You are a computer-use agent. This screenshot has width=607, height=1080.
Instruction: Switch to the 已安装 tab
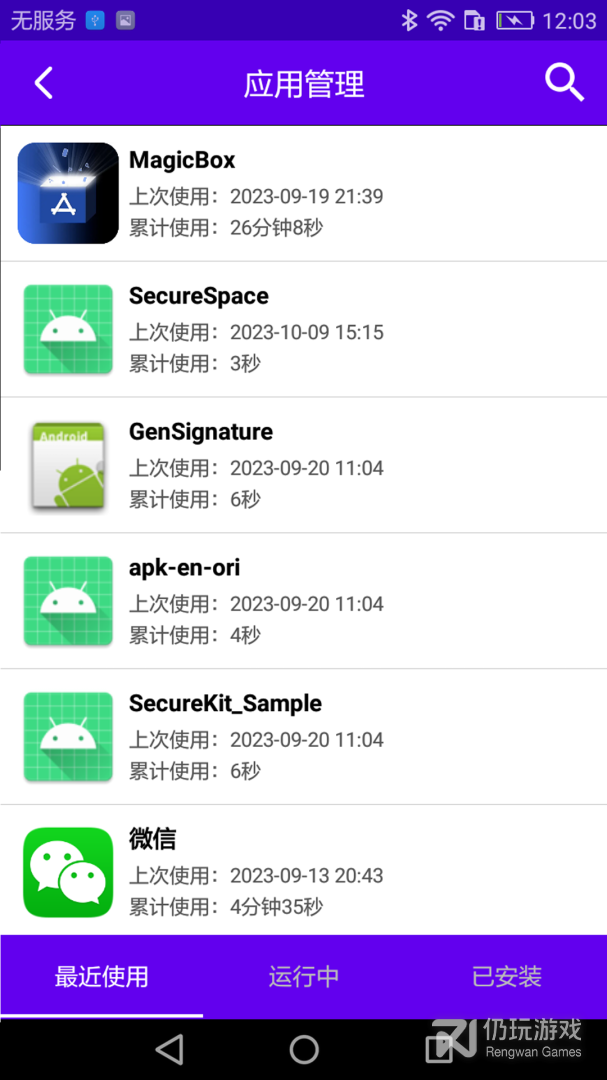506,976
